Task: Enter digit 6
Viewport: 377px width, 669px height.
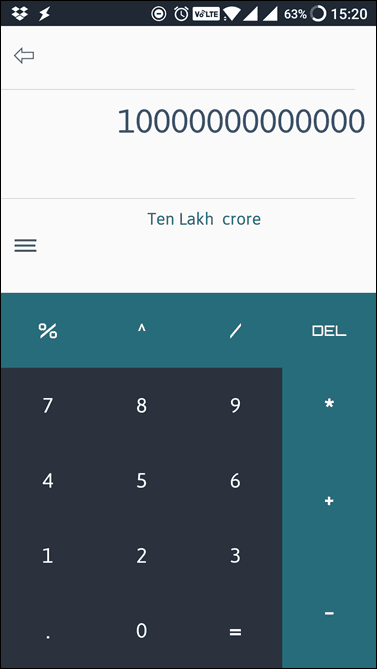Action: [235, 481]
